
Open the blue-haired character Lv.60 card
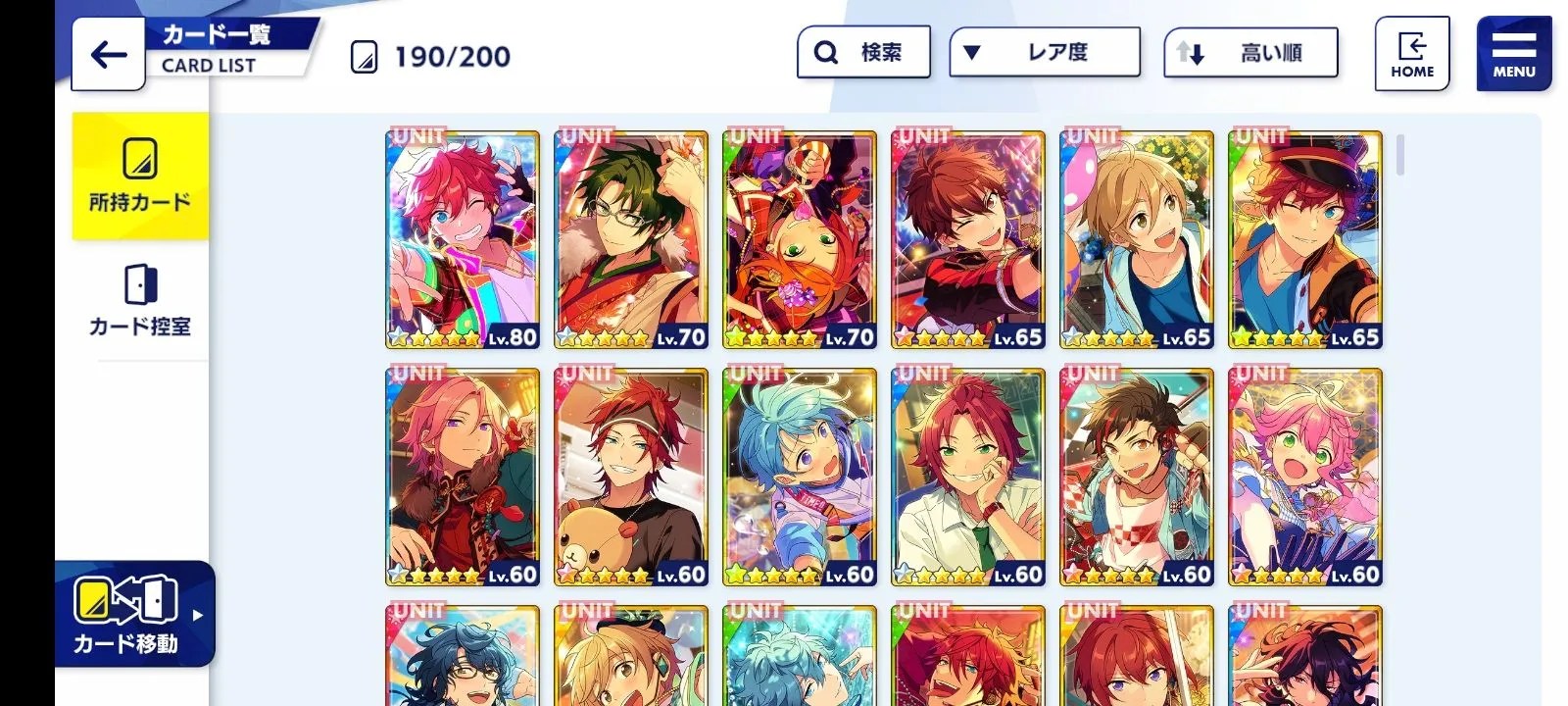pos(800,477)
